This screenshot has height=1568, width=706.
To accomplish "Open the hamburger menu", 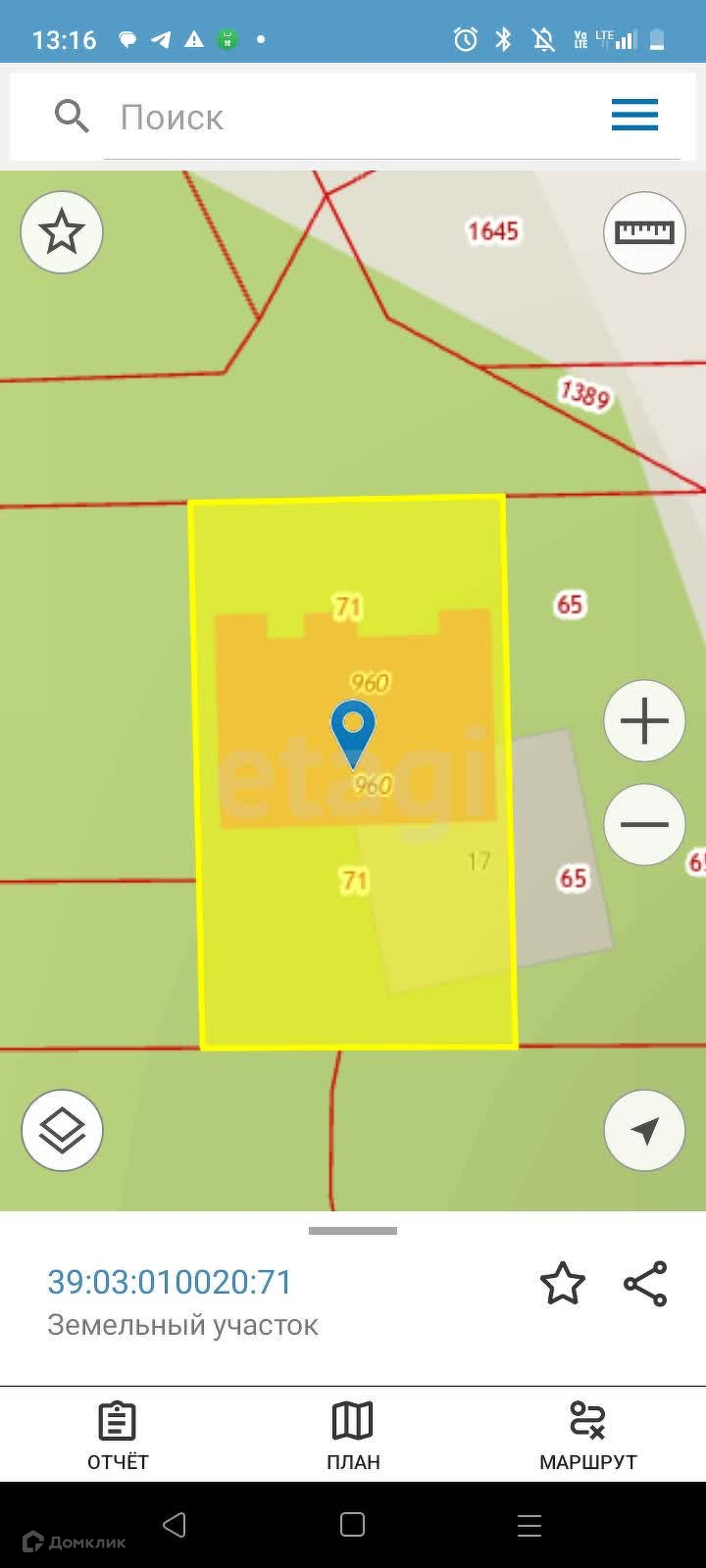I will [634, 115].
